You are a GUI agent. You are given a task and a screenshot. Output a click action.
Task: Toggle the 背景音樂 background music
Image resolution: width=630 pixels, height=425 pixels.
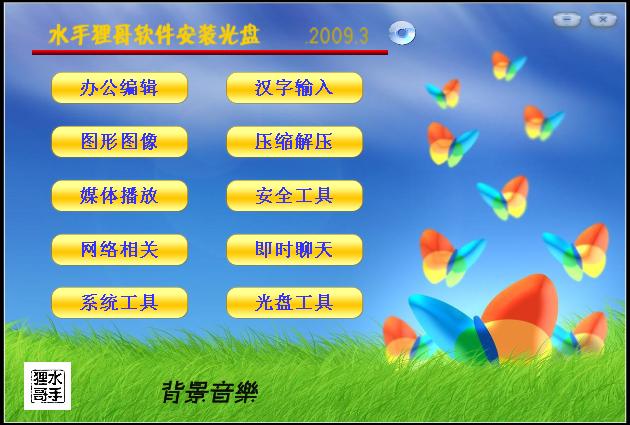pos(209,393)
